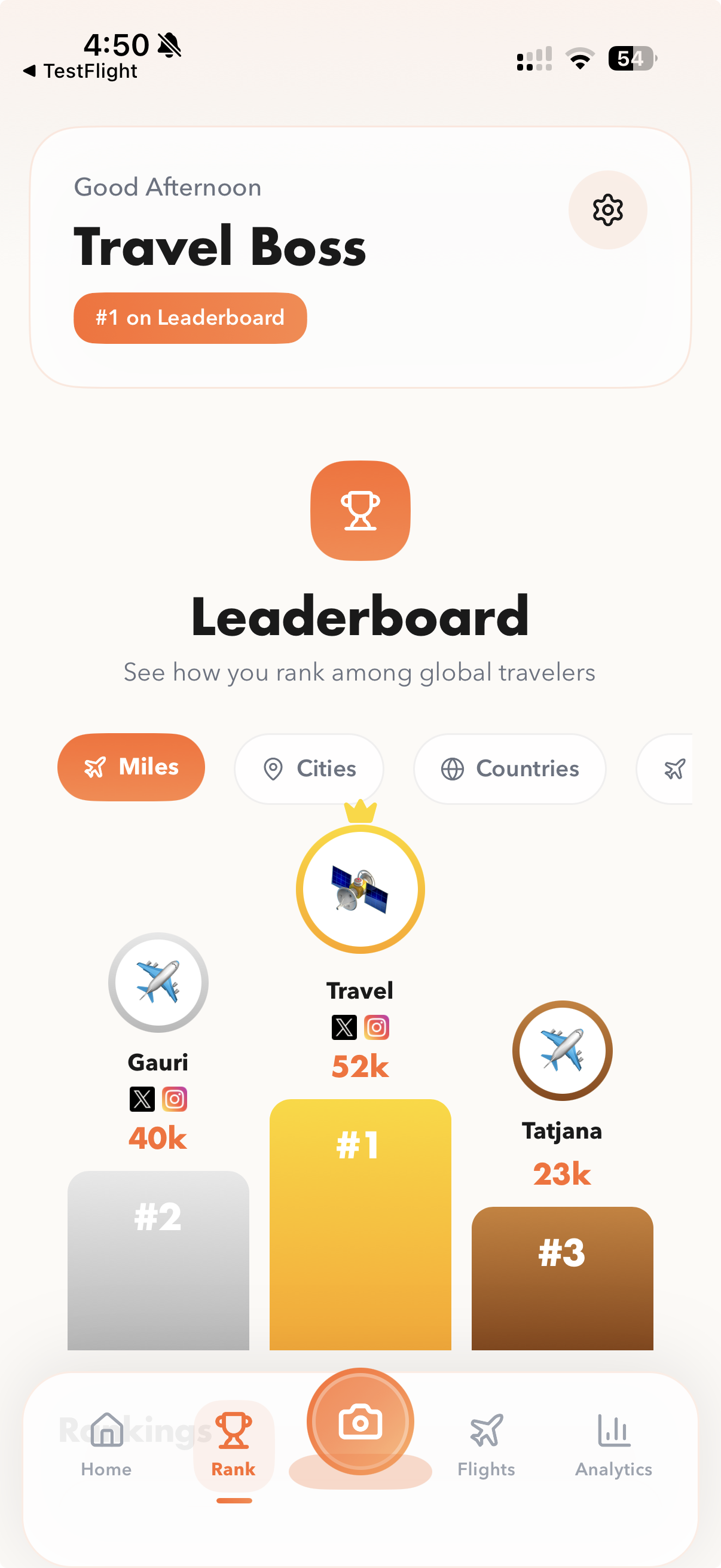Open the partially visible plane filter on the right

676,768
